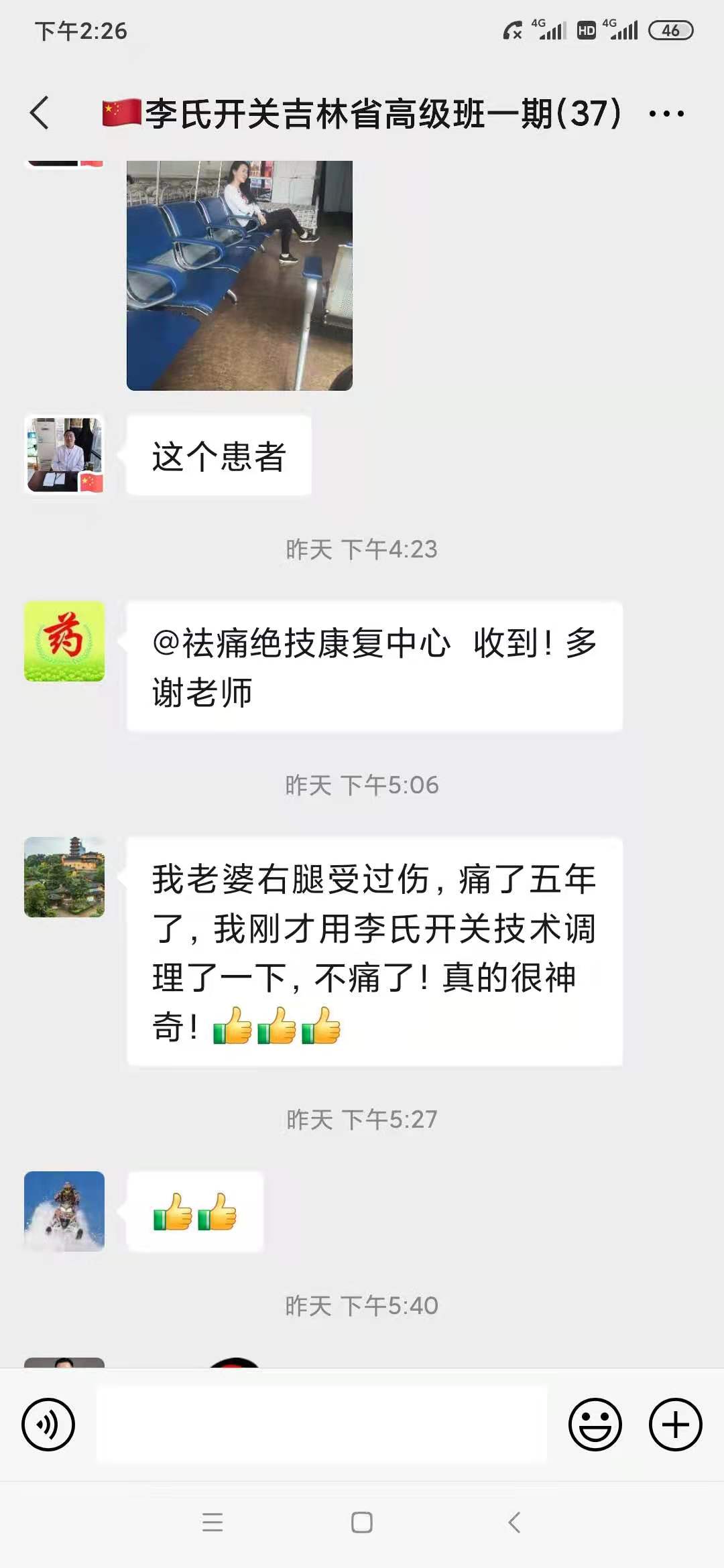Image resolution: width=724 pixels, height=1568 pixels.
Task: Open the plus attachments menu
Action: pos(676,1425)
